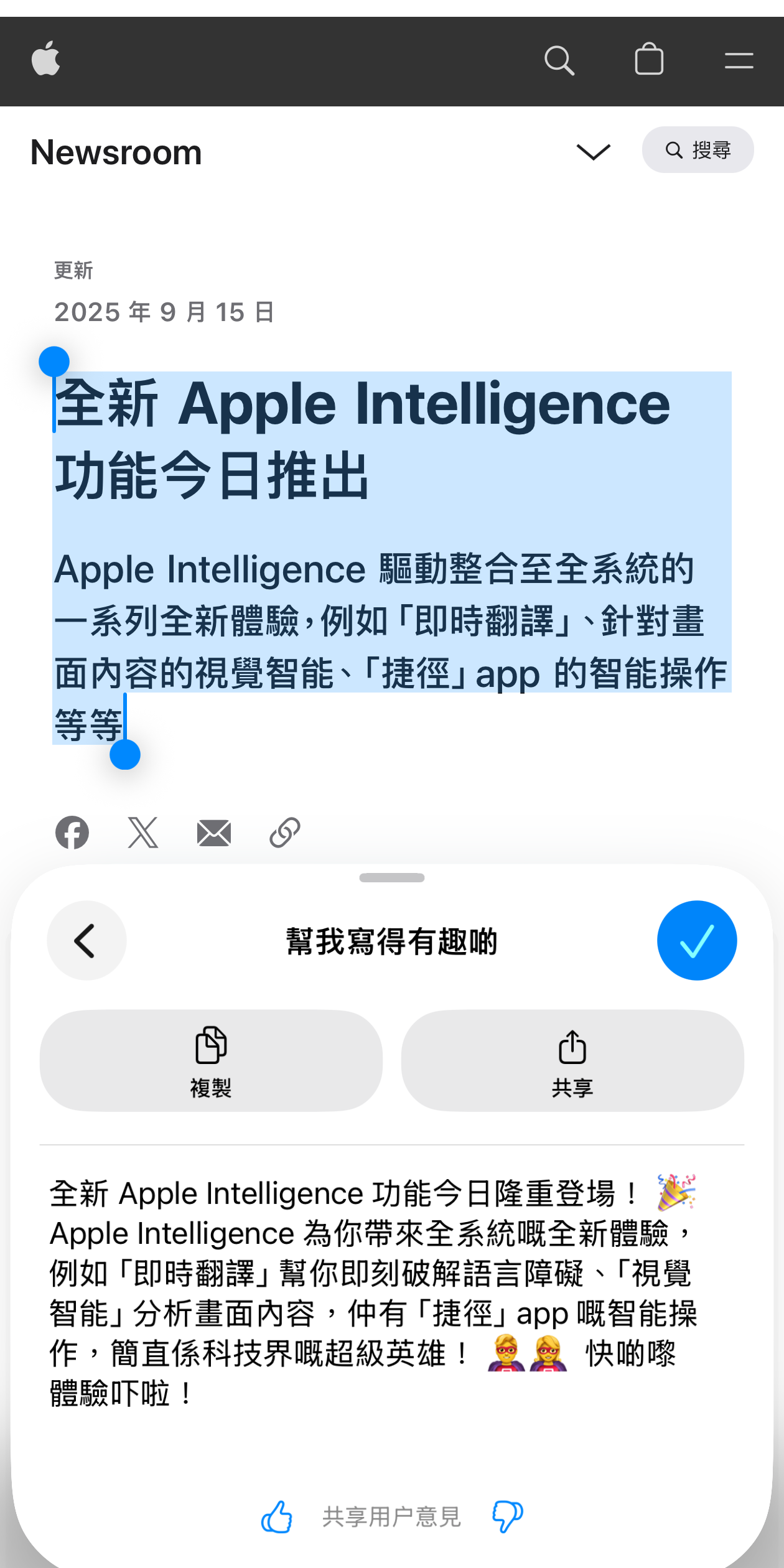Open the search magnifier in top bar
This screenshot has height=1568, width=784.
point(559,60)
